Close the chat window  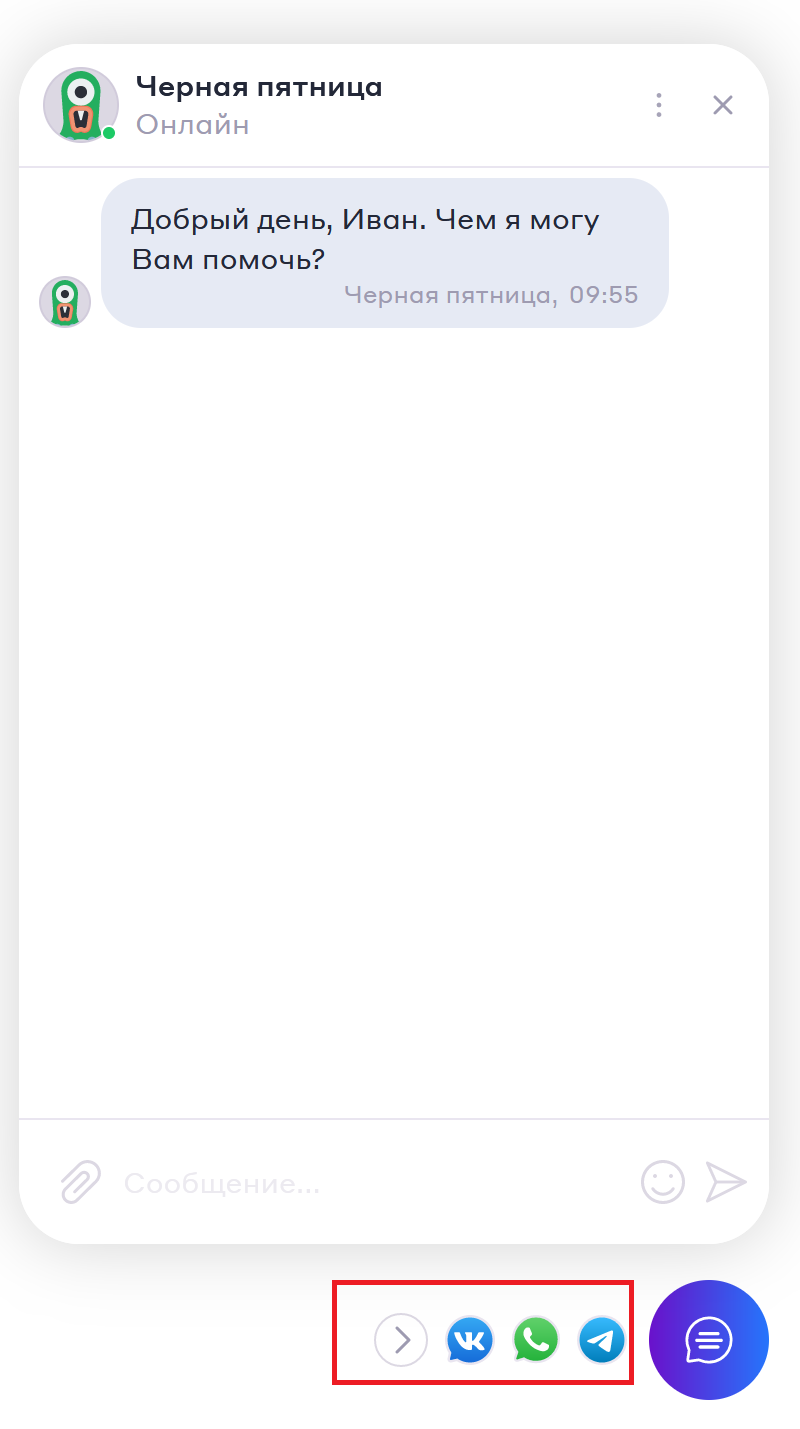(723, 105)
